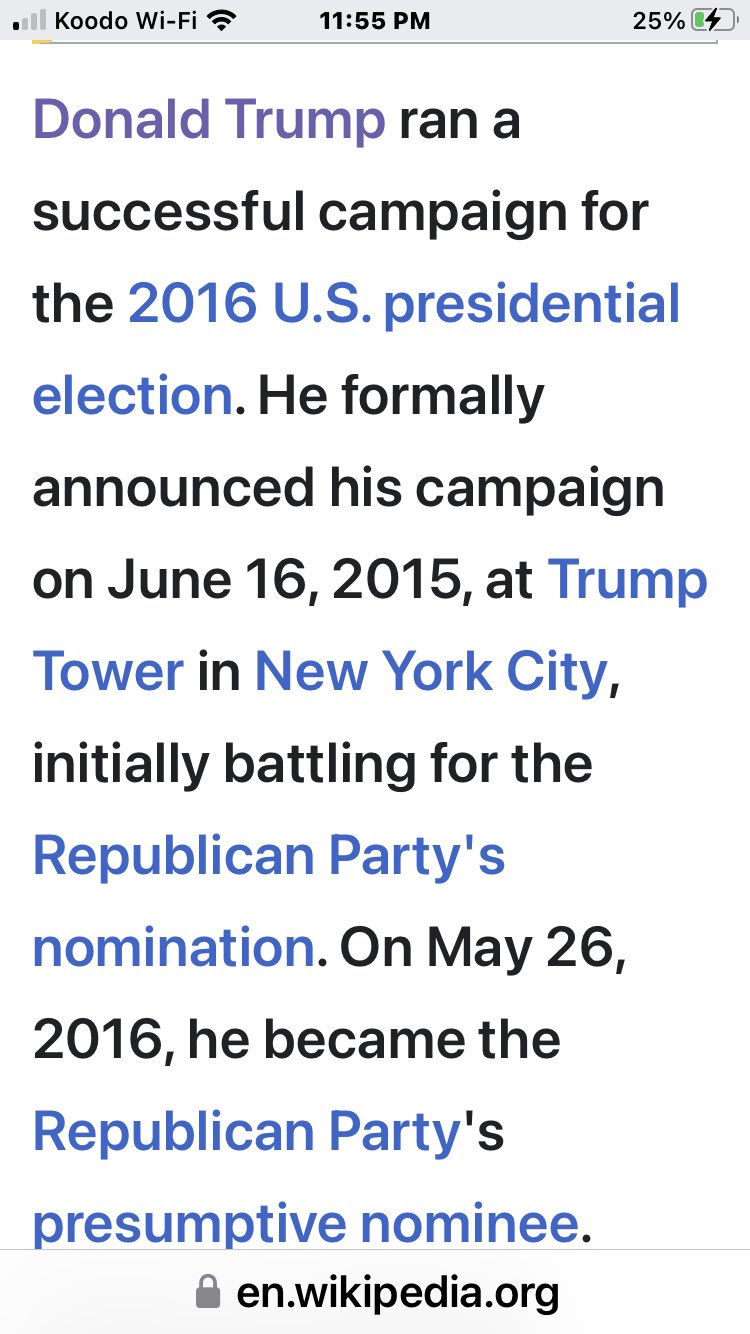Viewport: 750px width, 1334px height.
Task: Follow the 2016 U.S. presidential election link
Action: [404, 304]
